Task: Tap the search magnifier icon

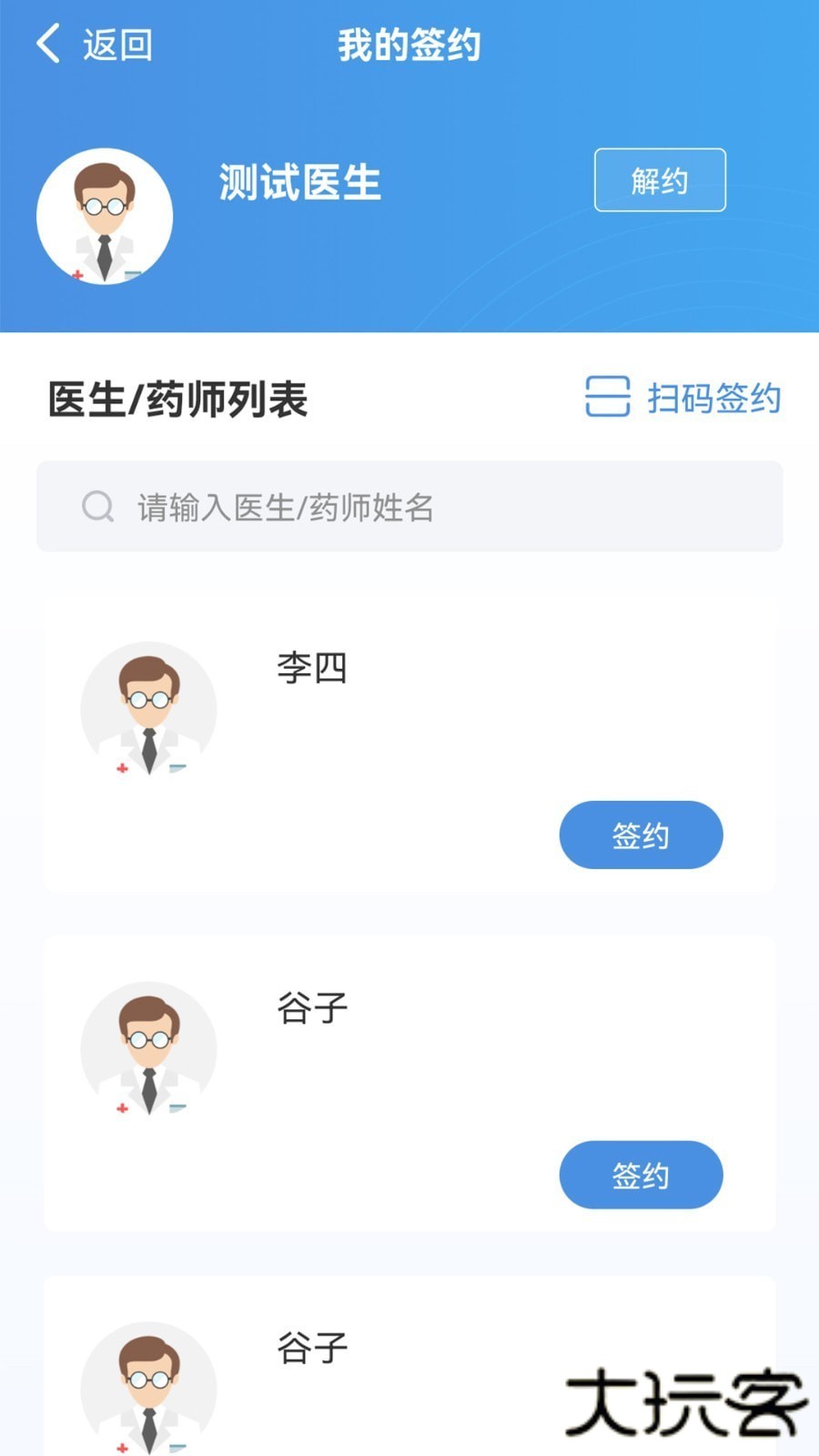Action: pyautogui.click(x=96, y=506)
